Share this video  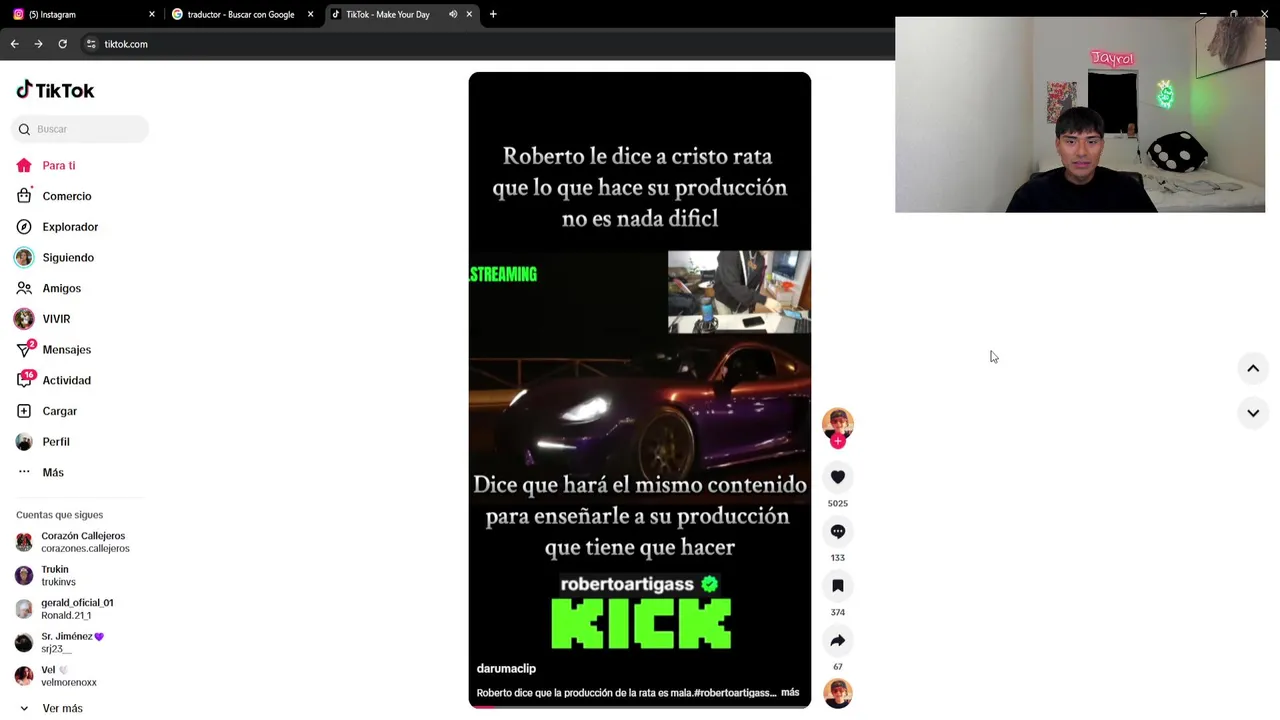click(x=838, y=640)
